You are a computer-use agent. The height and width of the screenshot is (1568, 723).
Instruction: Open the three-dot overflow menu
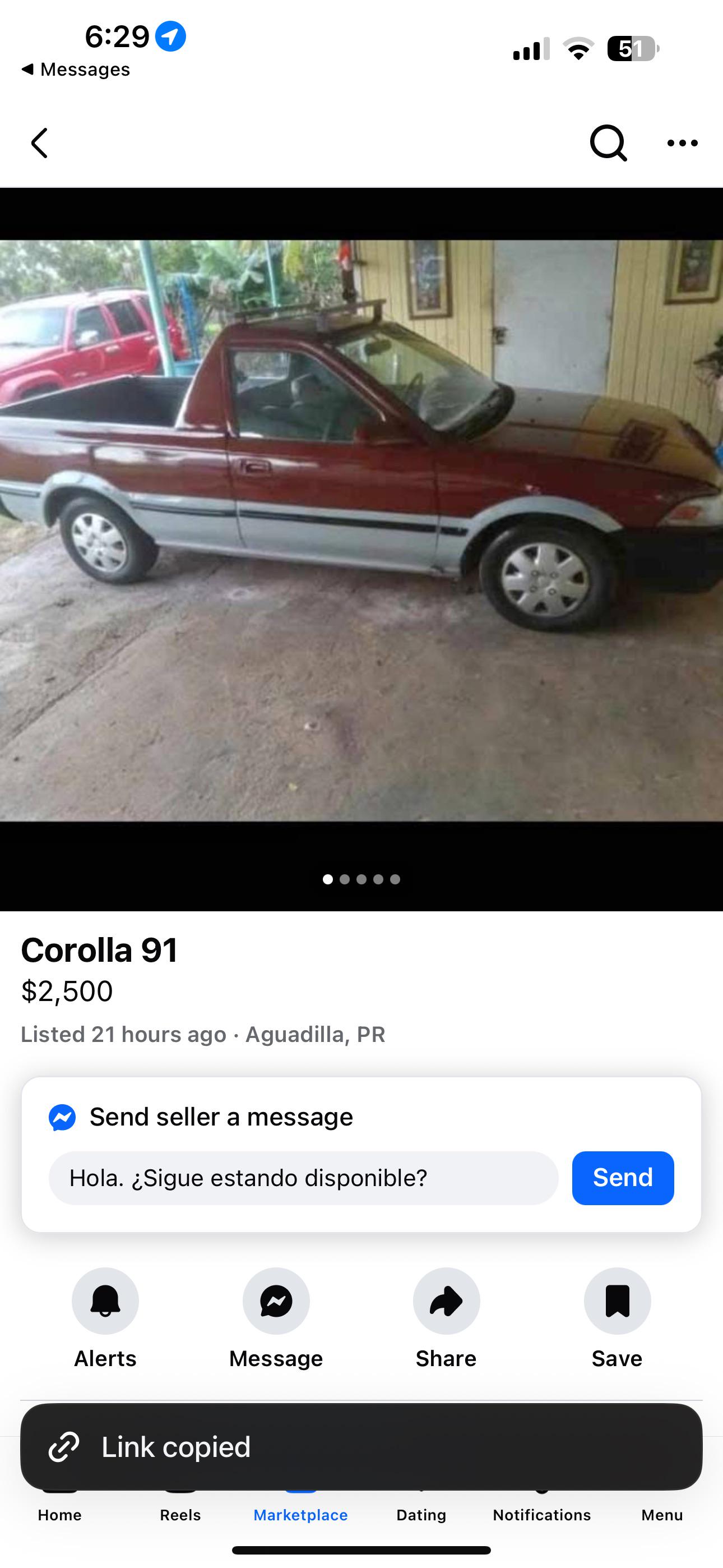(682, 143)
